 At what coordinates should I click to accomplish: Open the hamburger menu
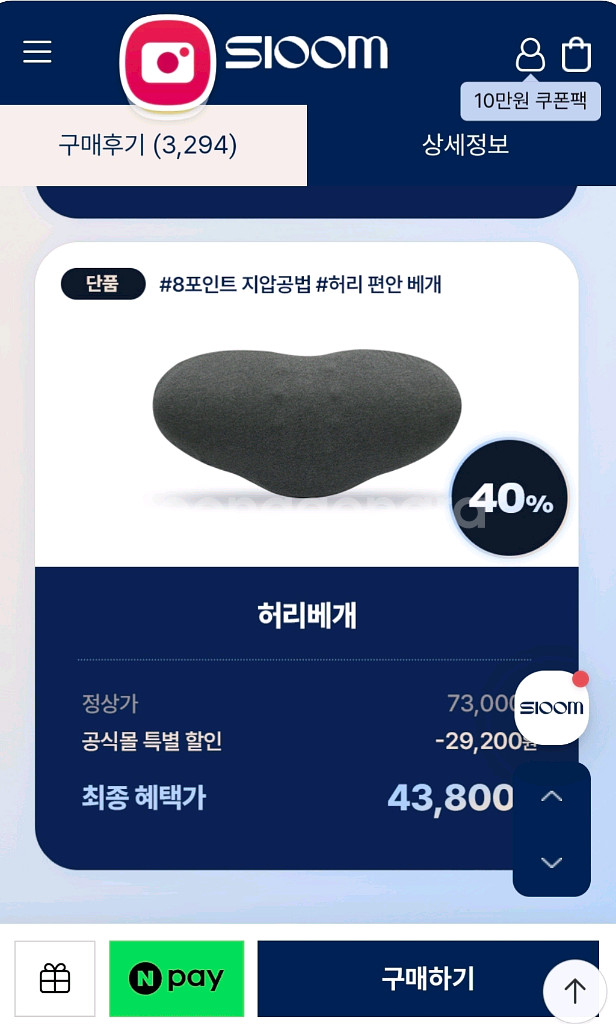pyautogui.click(x=37, y=52)
